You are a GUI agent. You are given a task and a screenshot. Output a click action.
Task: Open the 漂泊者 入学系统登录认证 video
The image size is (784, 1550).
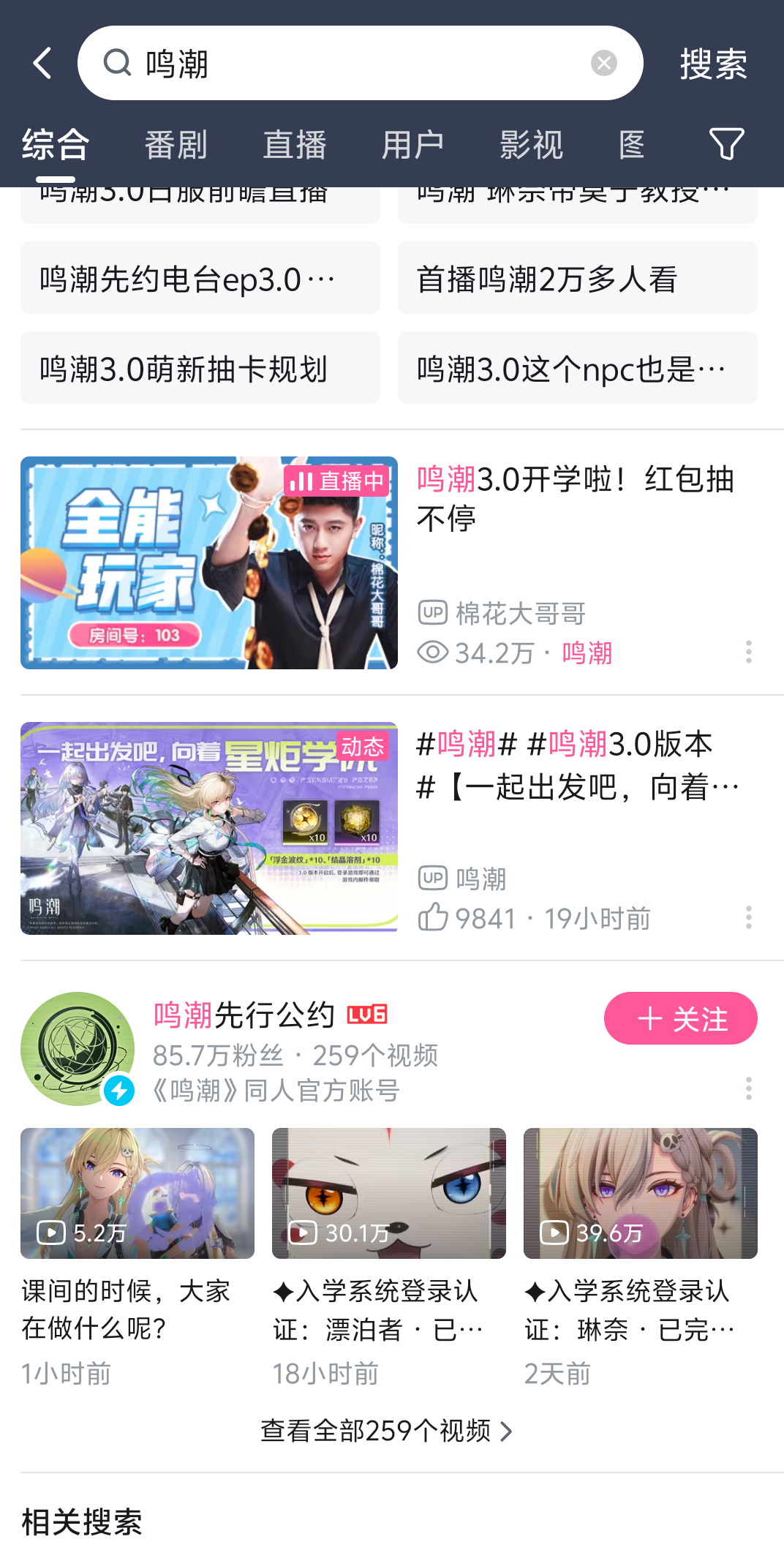[x=388, y=1194]
